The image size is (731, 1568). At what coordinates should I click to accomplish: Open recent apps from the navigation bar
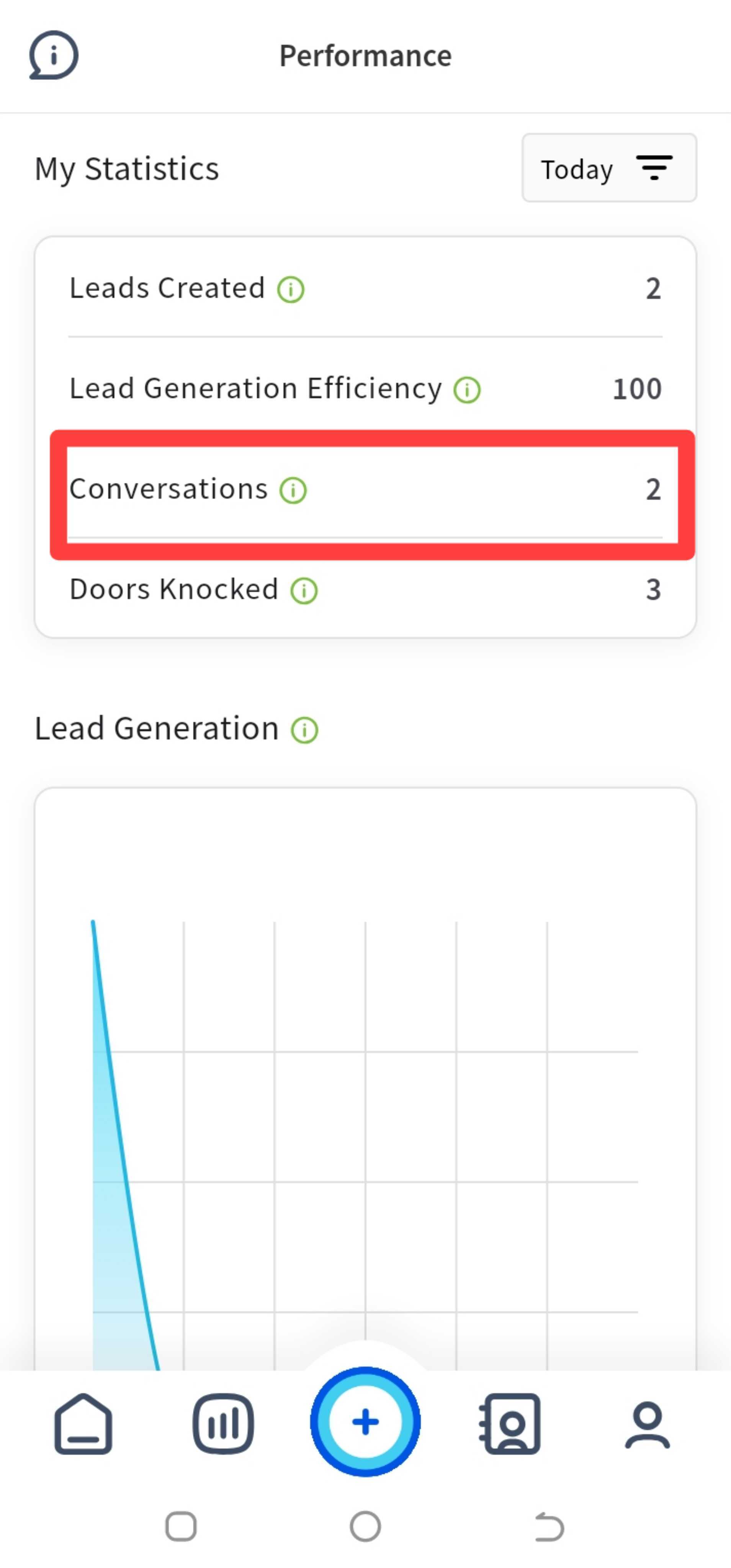tap(181, 1526)
